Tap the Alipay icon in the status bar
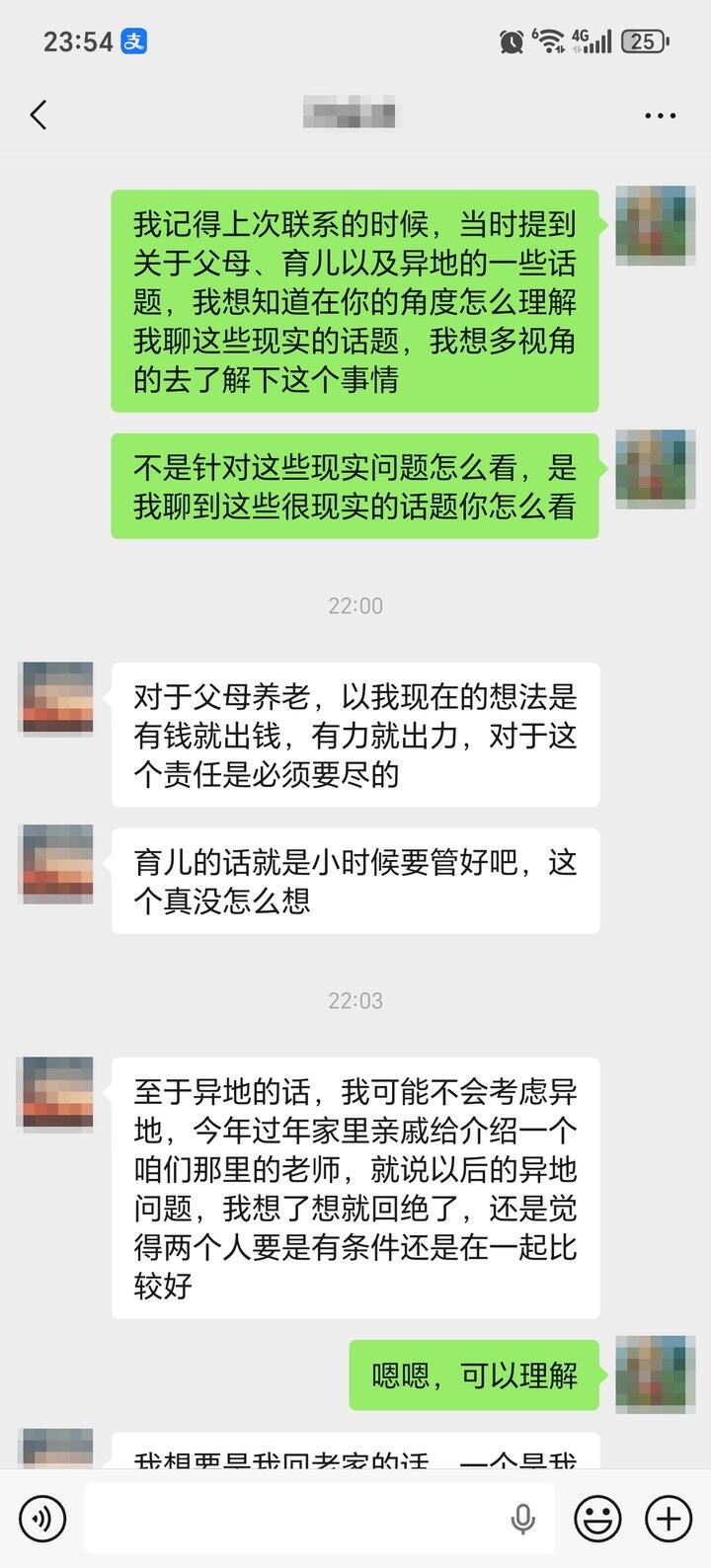711x1568 pixels. [x=134, y=40]
